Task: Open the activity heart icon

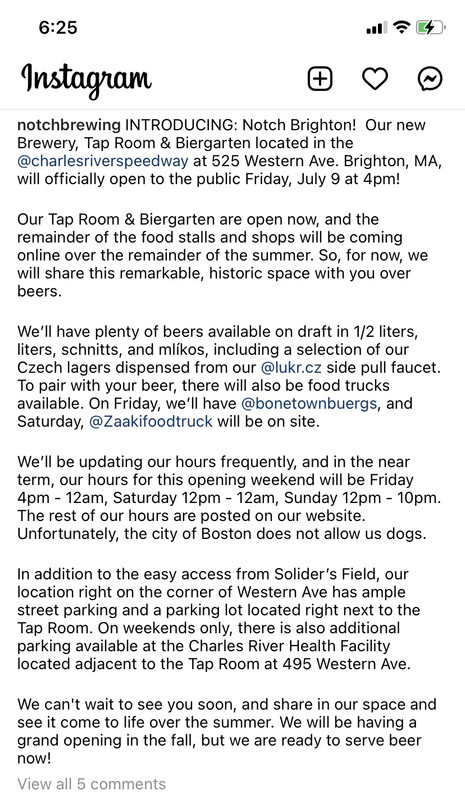Action: pos(375,79)
